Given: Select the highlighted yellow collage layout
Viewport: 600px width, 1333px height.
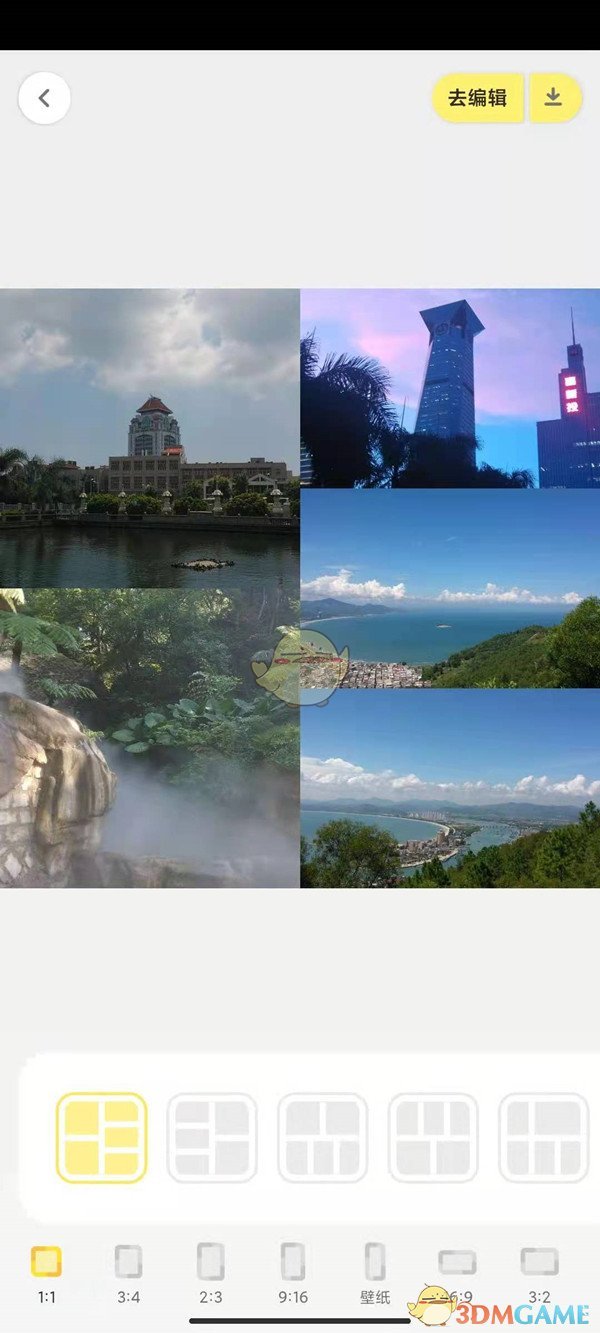Looking at the screenshot, I should (x=101, y=1138).
